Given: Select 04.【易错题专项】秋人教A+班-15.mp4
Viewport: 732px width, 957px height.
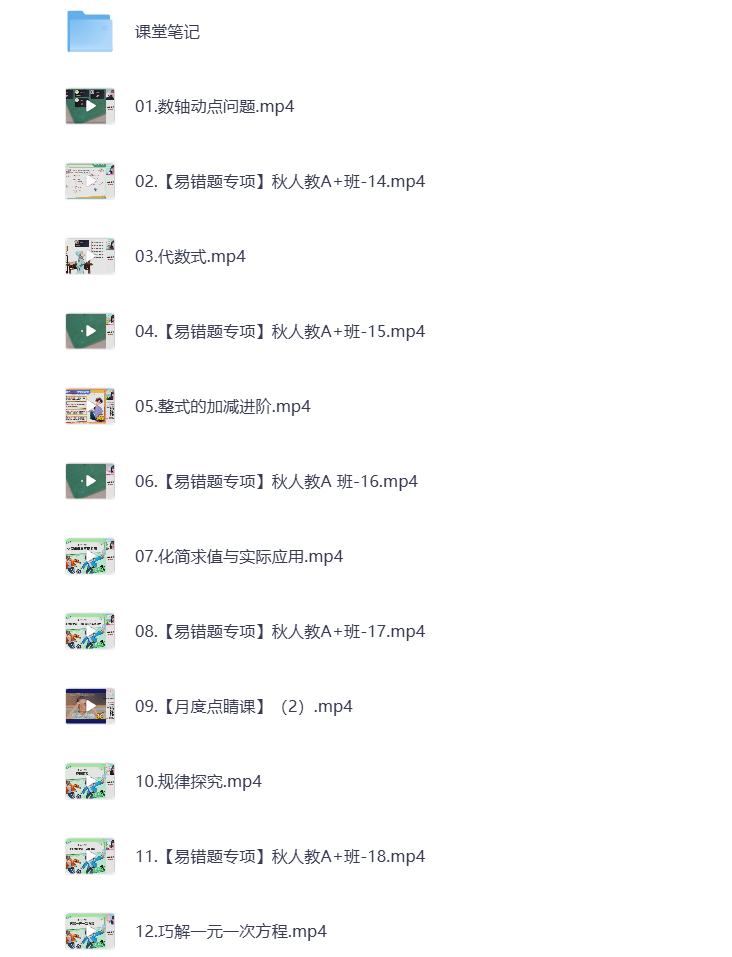Looking at the screenshot, I should click(x=279, y=331).
